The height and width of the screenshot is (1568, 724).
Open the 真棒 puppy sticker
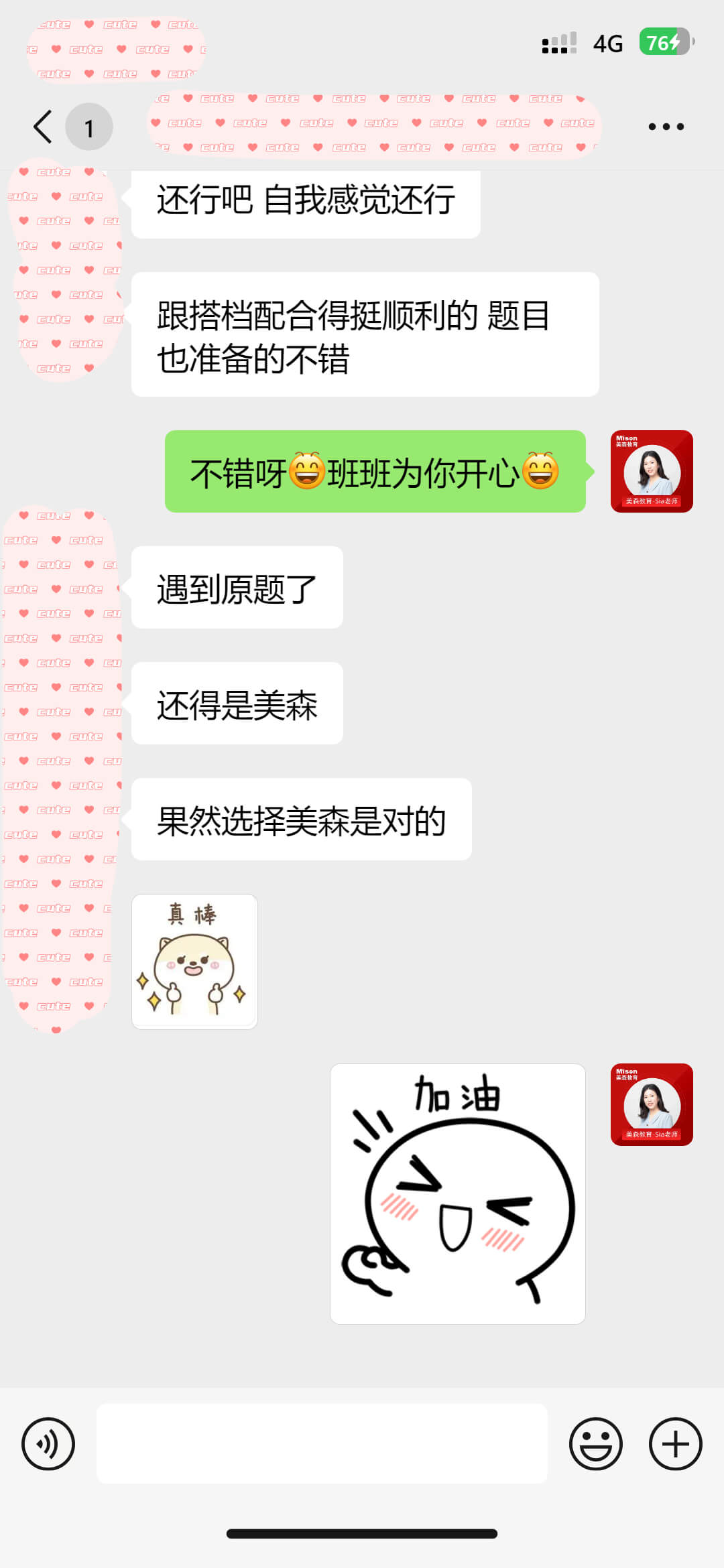tap(194, 962)
